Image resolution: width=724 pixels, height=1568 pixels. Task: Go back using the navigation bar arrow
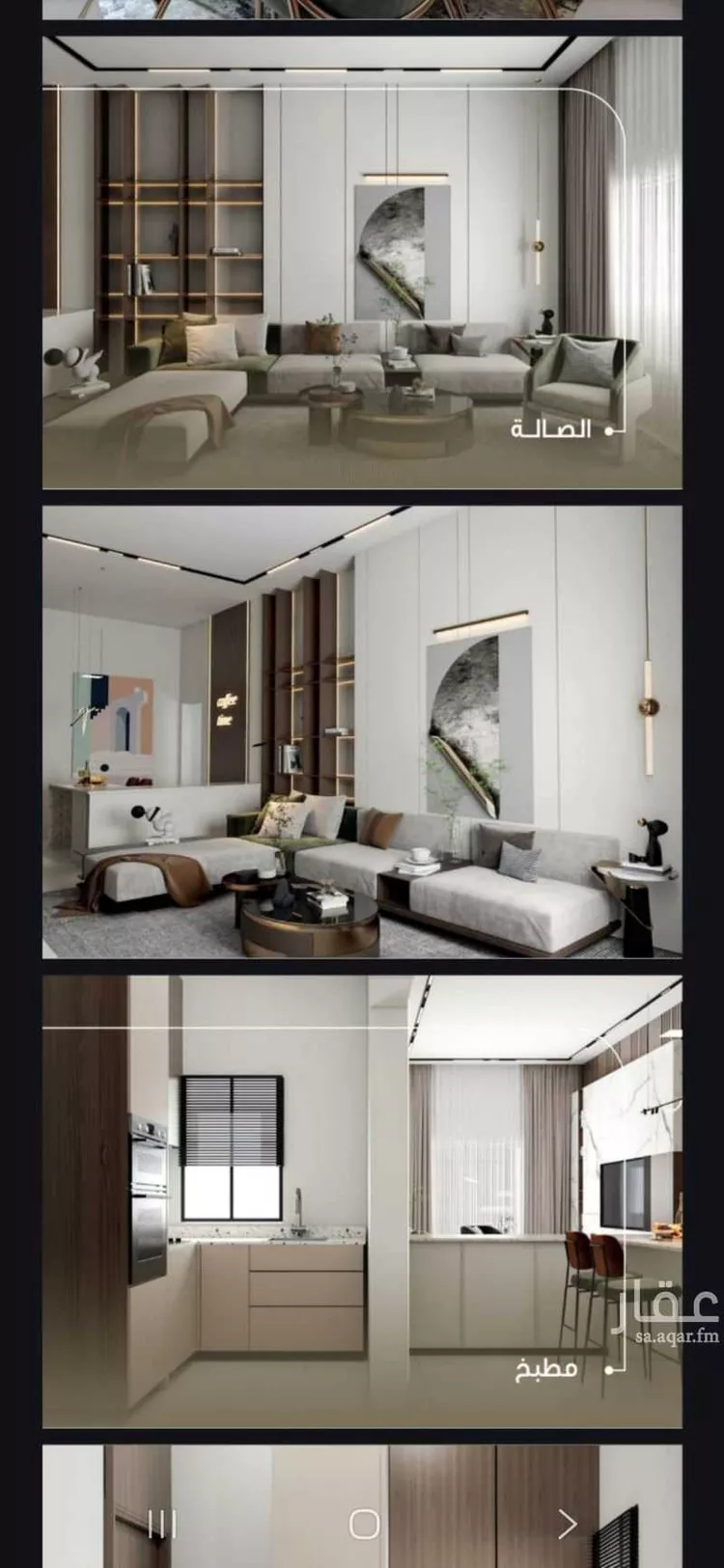coord(568,1524)
